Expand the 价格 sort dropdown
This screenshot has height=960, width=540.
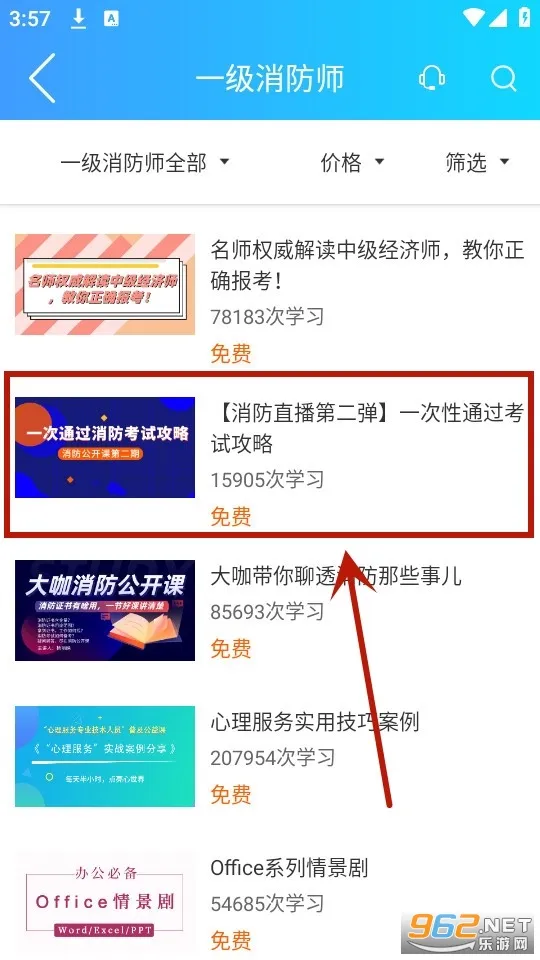coord(352,162)
